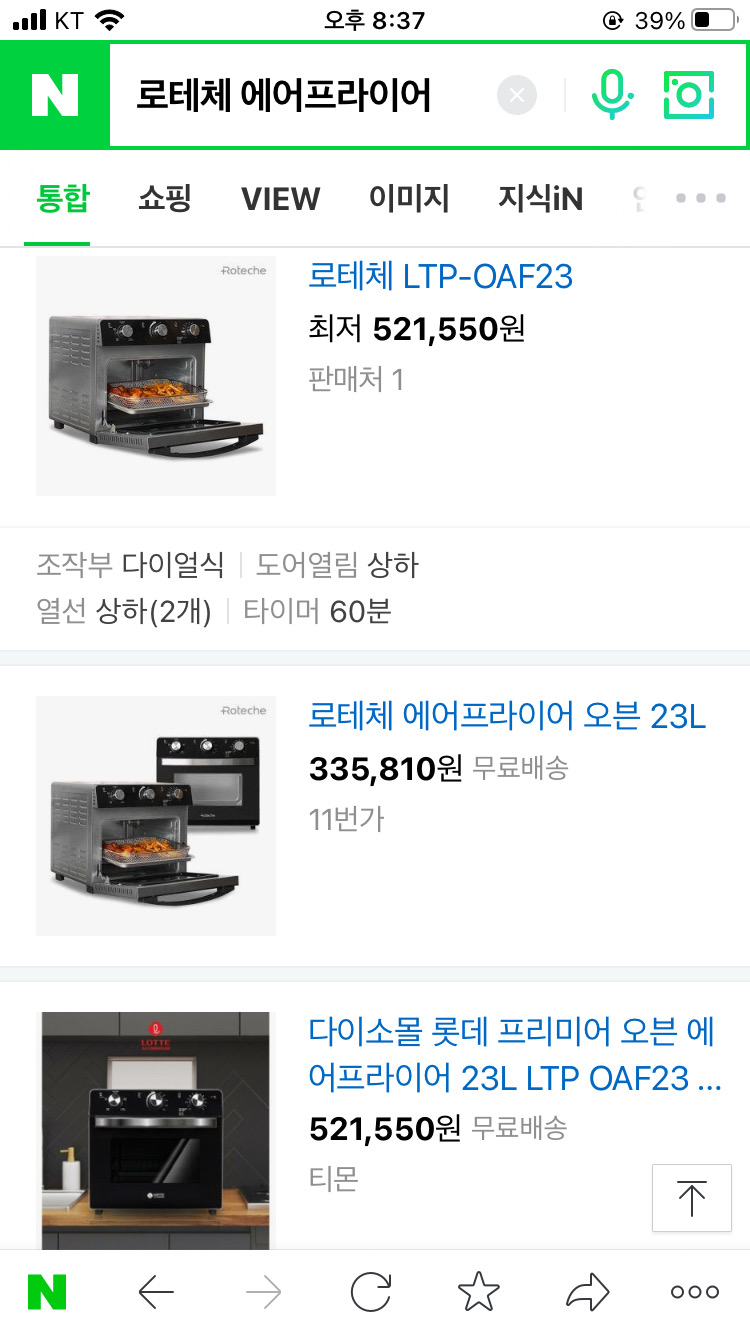Clear the search query with the X icon
Image resolution: width=750 pixels, height=1334 pixels.
coord(517,95)
